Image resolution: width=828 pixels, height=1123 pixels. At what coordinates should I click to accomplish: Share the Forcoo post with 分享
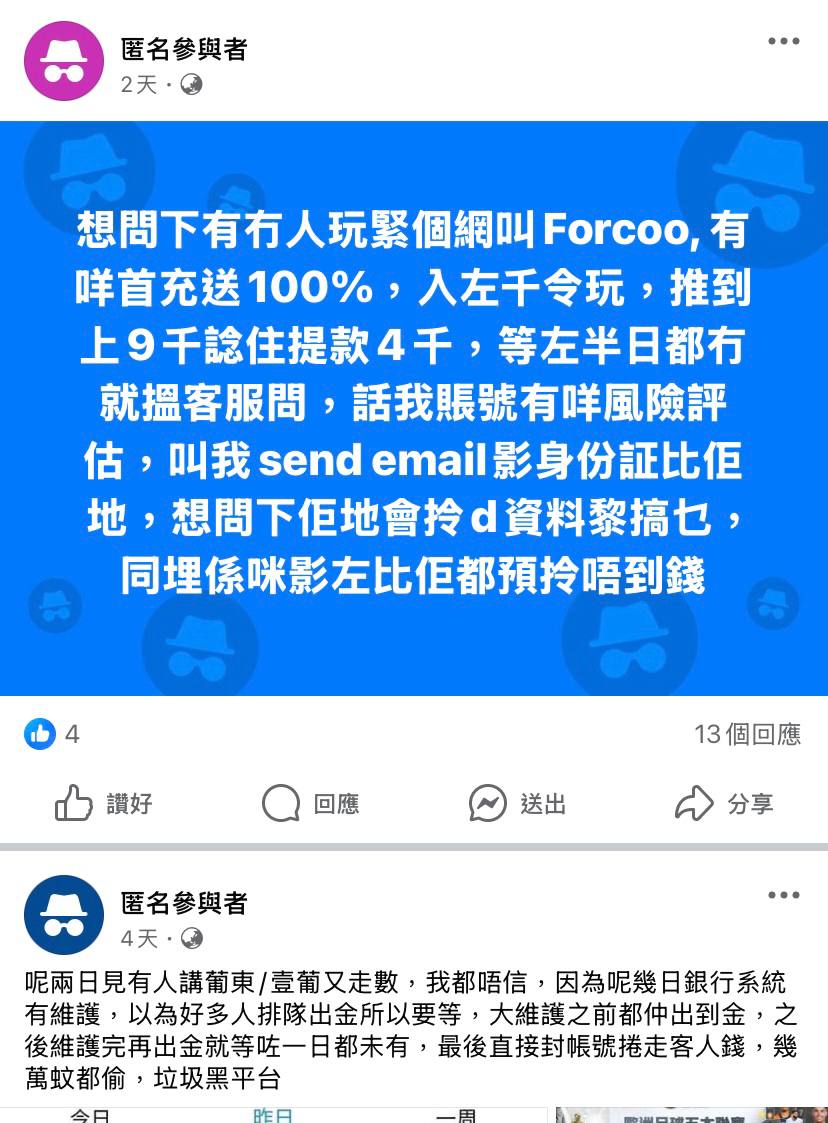click(x=725, y=803)
